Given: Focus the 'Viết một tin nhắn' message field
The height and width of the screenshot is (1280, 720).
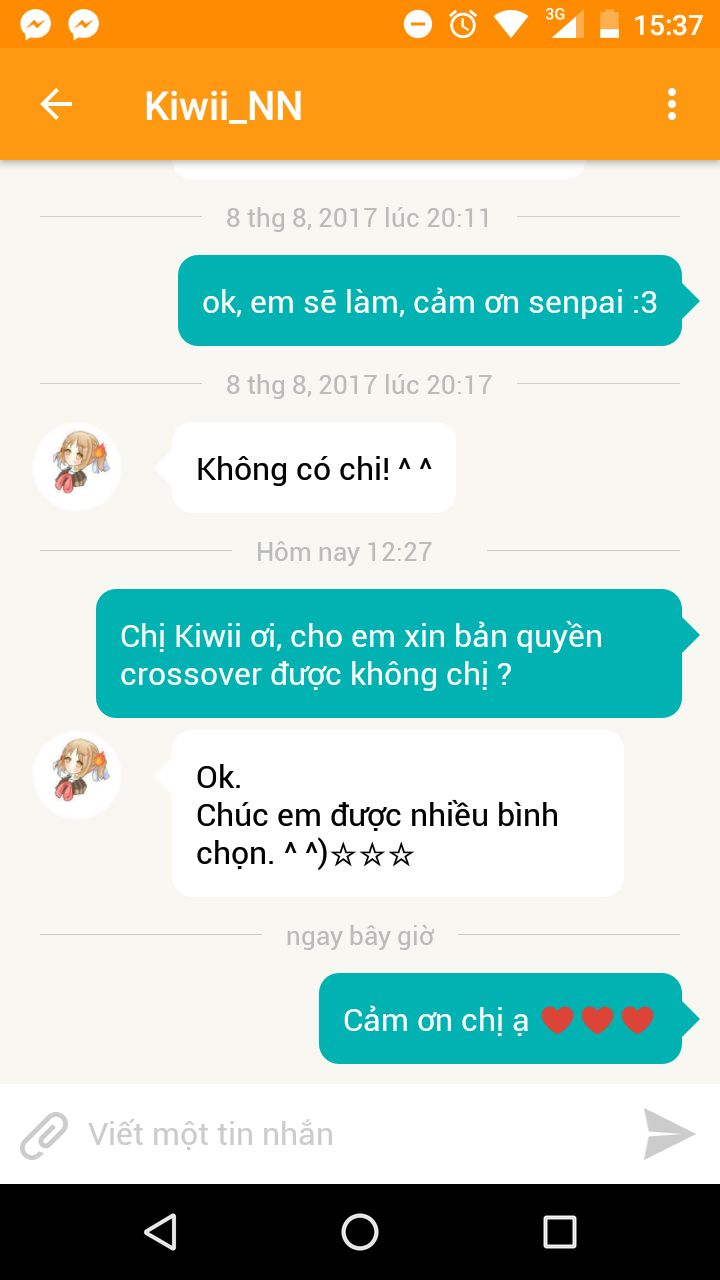Looking at the screenshot, I should pyautogui.click(x=355, y=1134).
